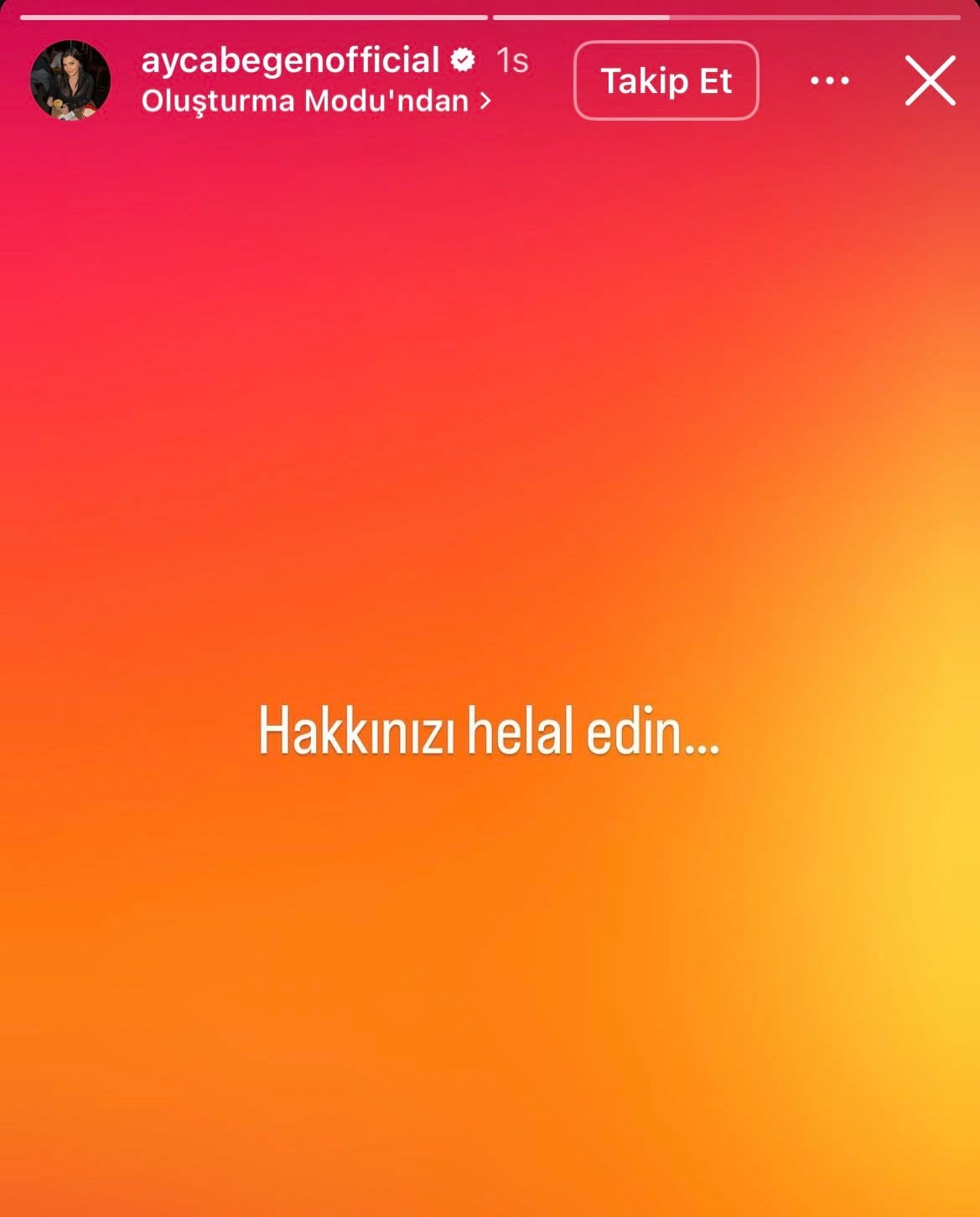Open aycabegenofficial's profile picture
The image size is (980, 1217).
[x=70, y=80]
